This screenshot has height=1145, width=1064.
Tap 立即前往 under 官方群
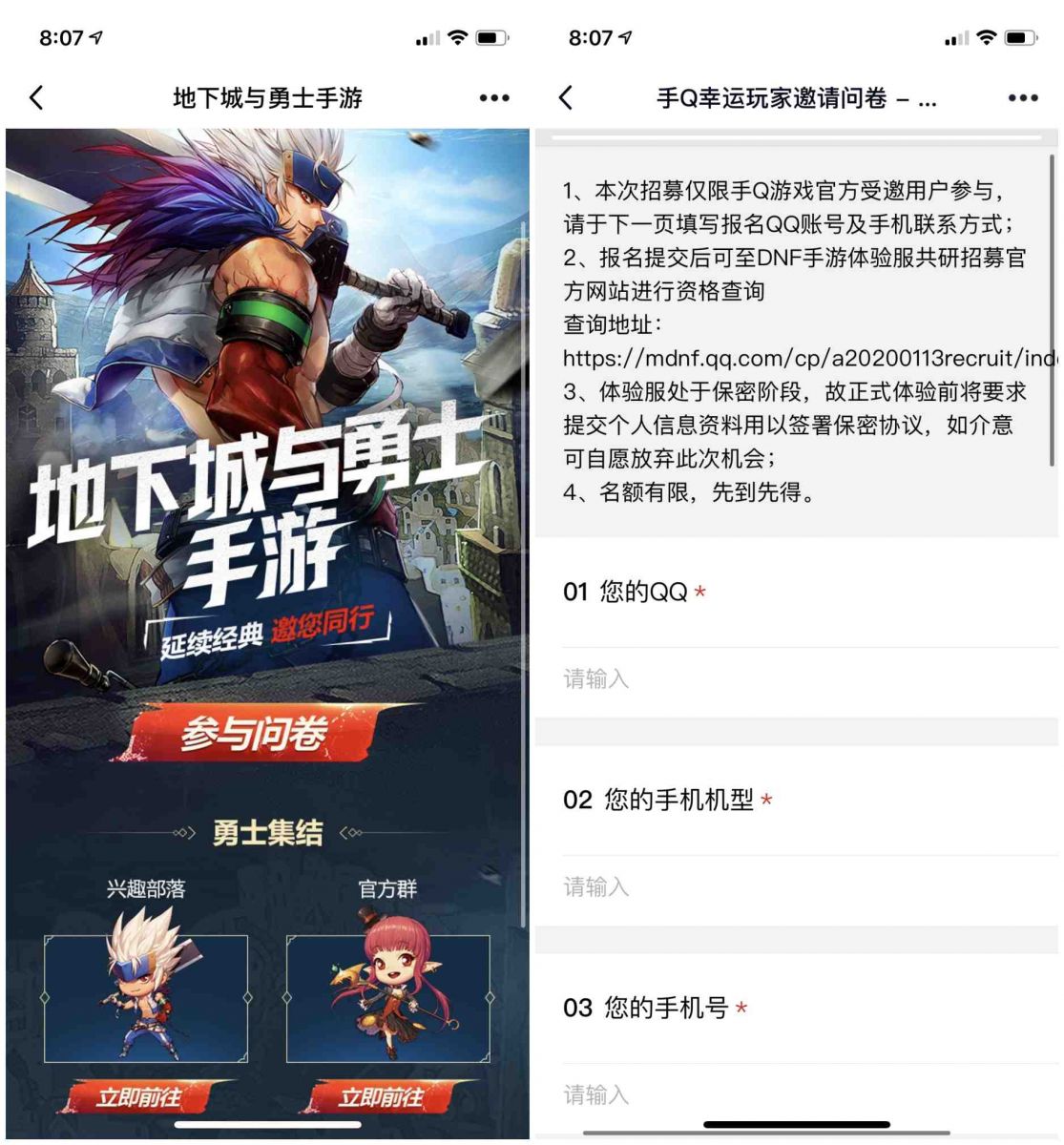(x=384, y=1097)
